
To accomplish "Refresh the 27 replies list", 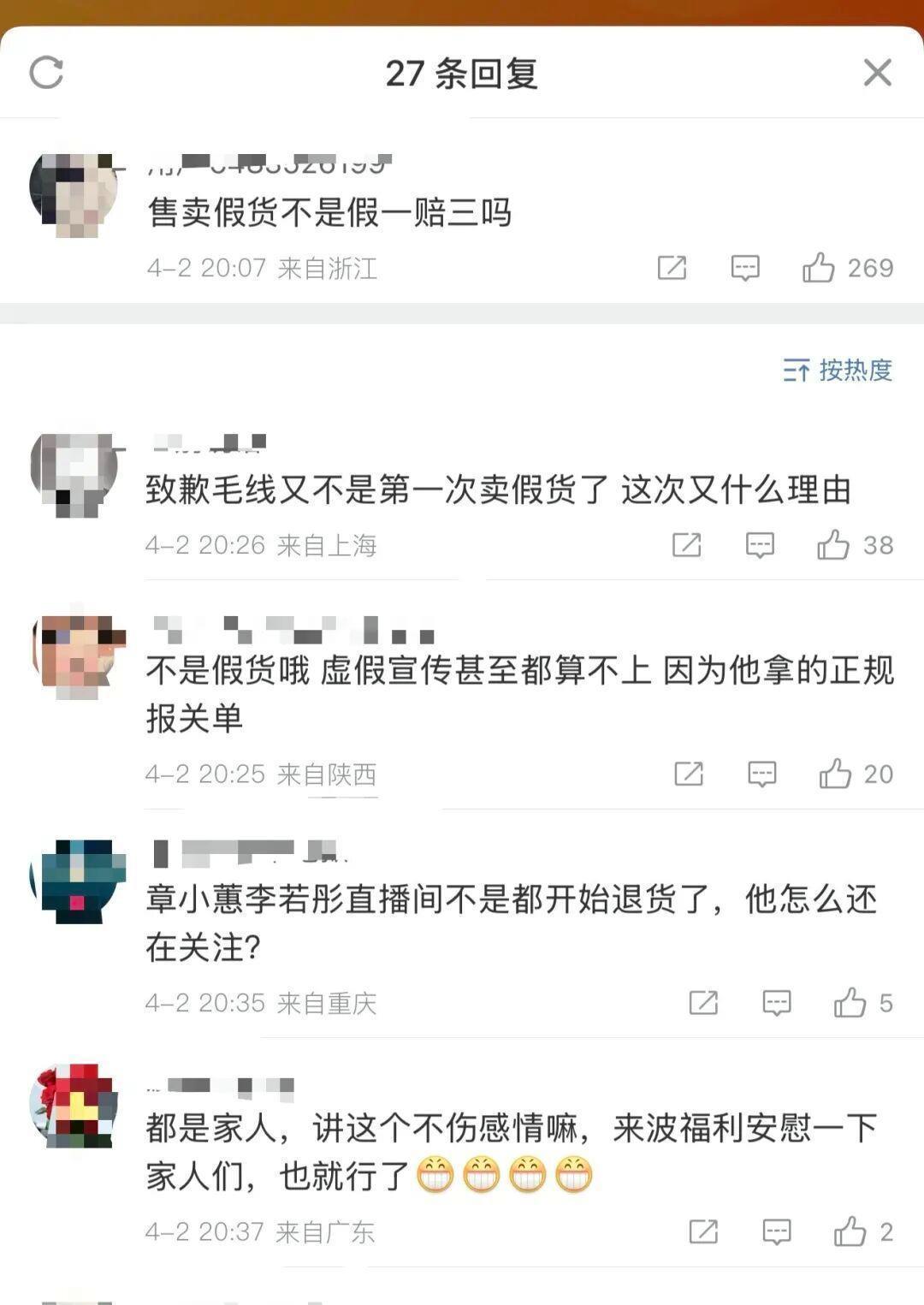I will click(46, 73).
